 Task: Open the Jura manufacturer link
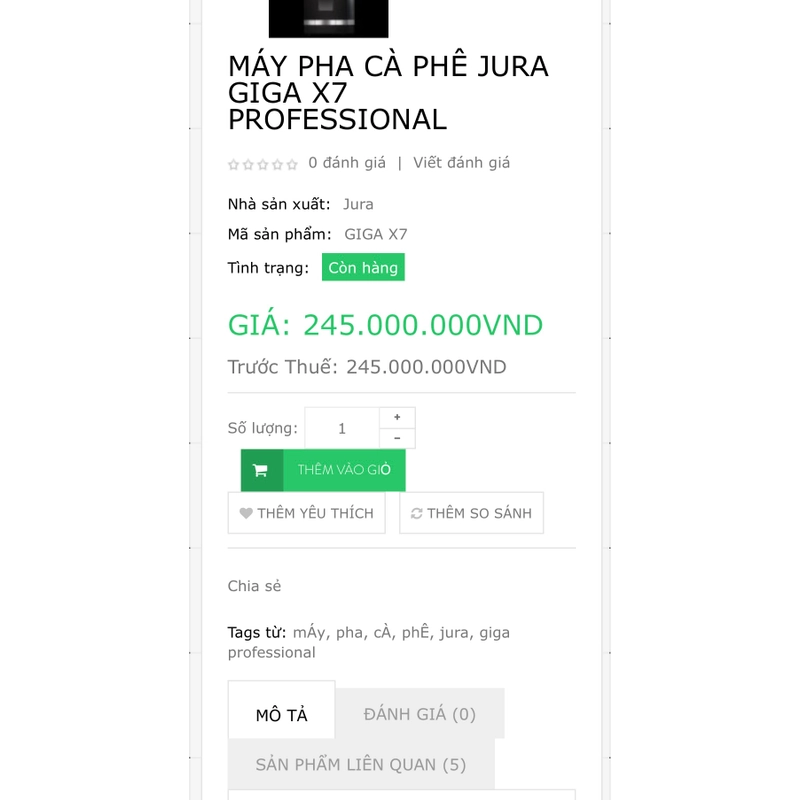(358, 204)
